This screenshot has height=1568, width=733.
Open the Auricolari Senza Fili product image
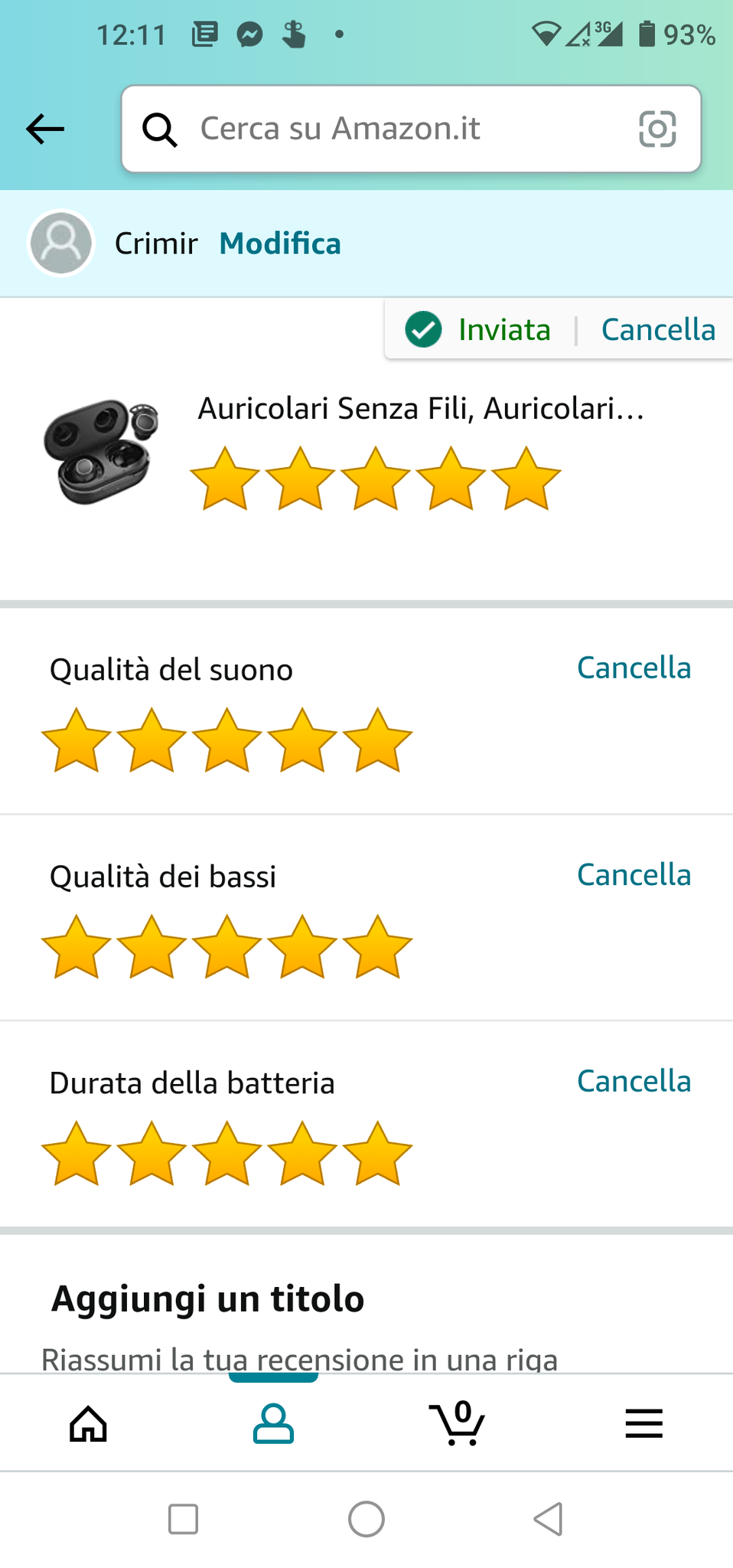click(x=101, y=452)
